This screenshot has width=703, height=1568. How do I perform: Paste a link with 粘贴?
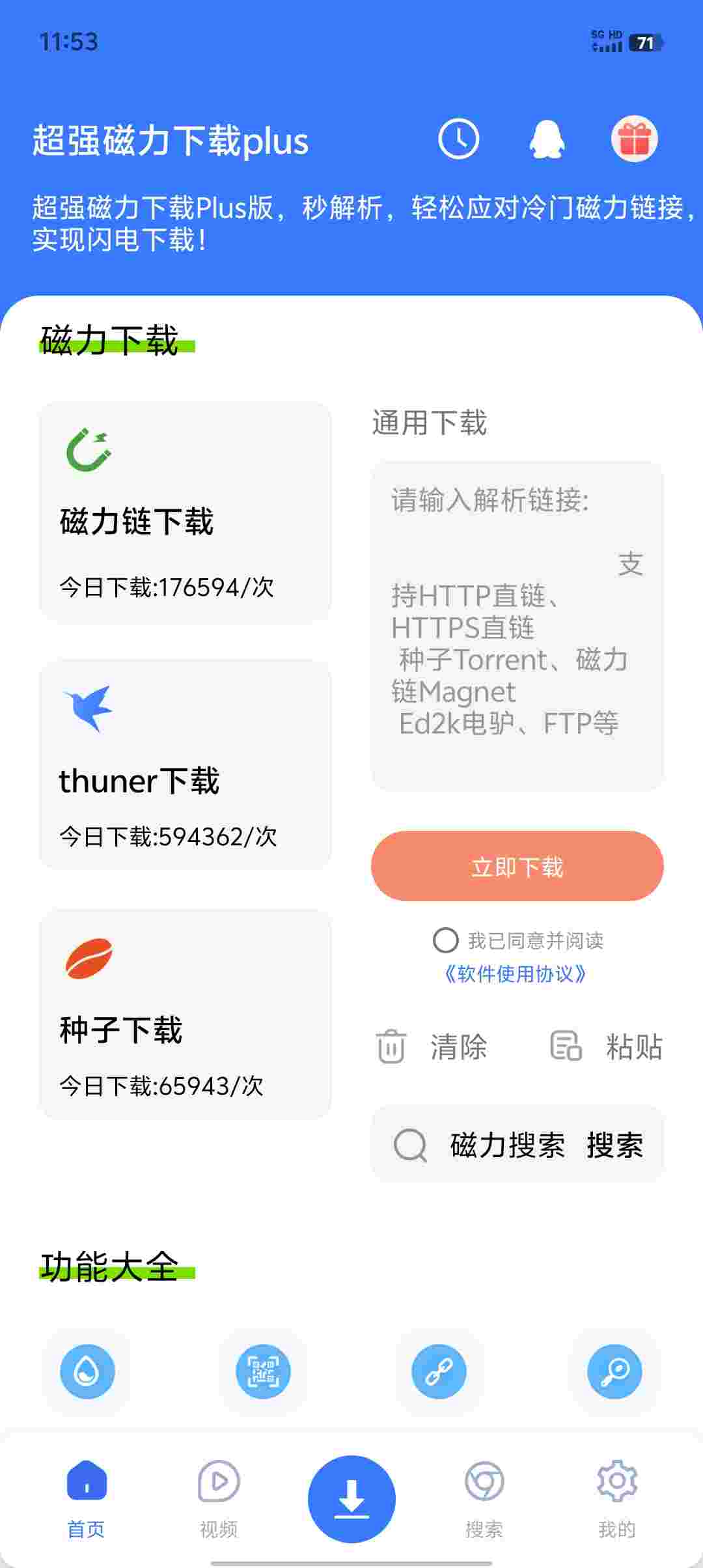click(x=607, y=1047)
